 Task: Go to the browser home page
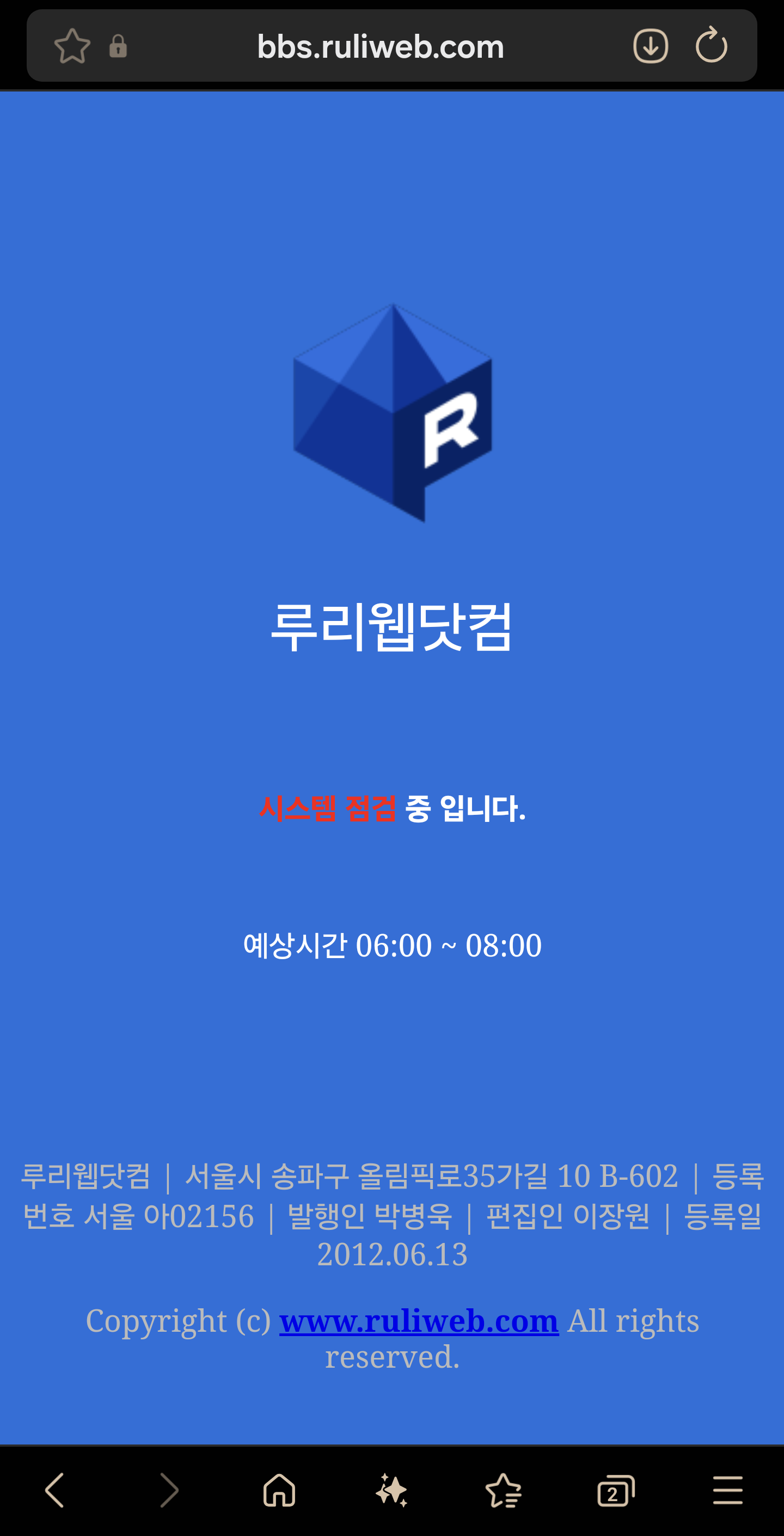(279, 1490)
